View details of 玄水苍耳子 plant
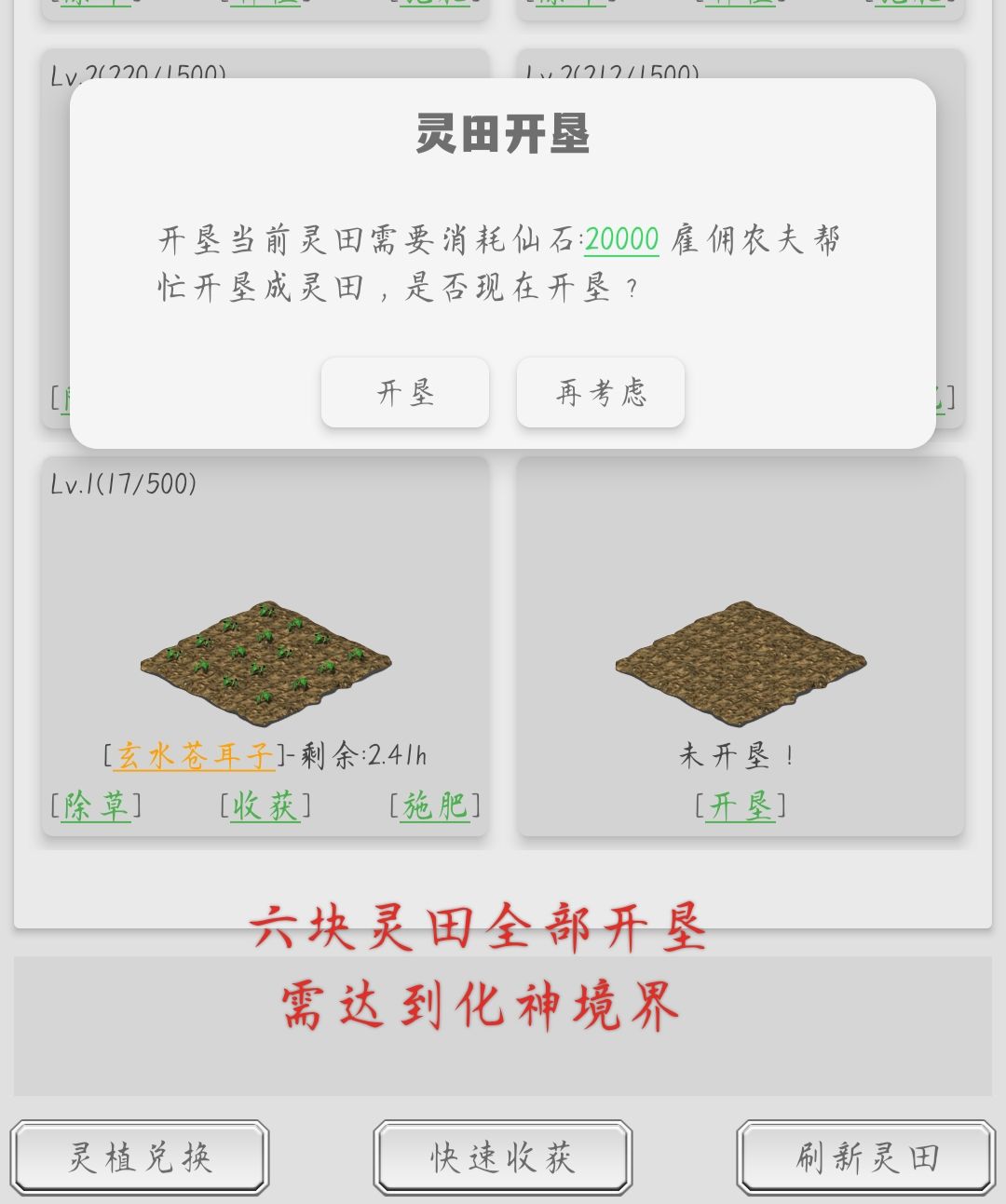This screenshot has width=1006, height=1204. pos(193,756)
